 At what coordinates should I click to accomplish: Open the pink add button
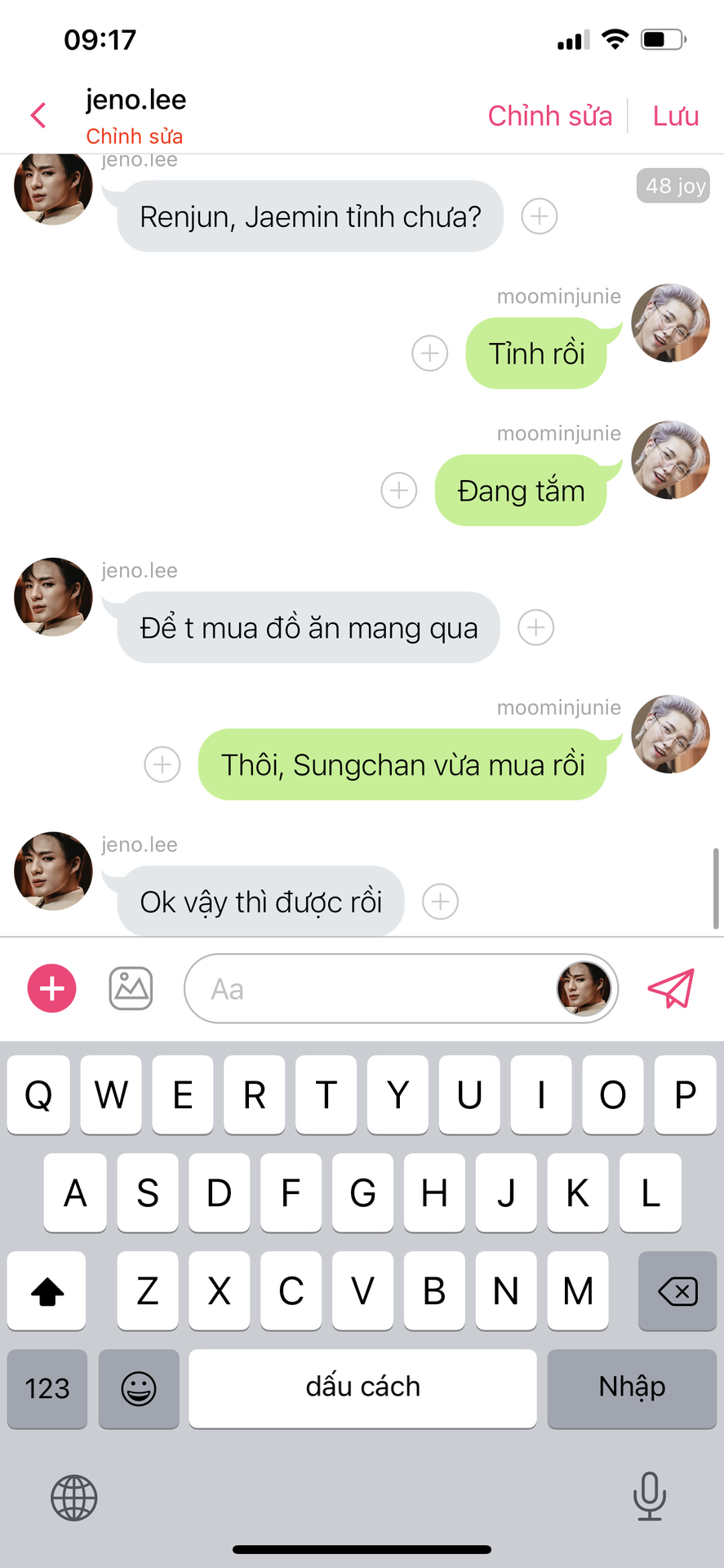pos(52,989)
